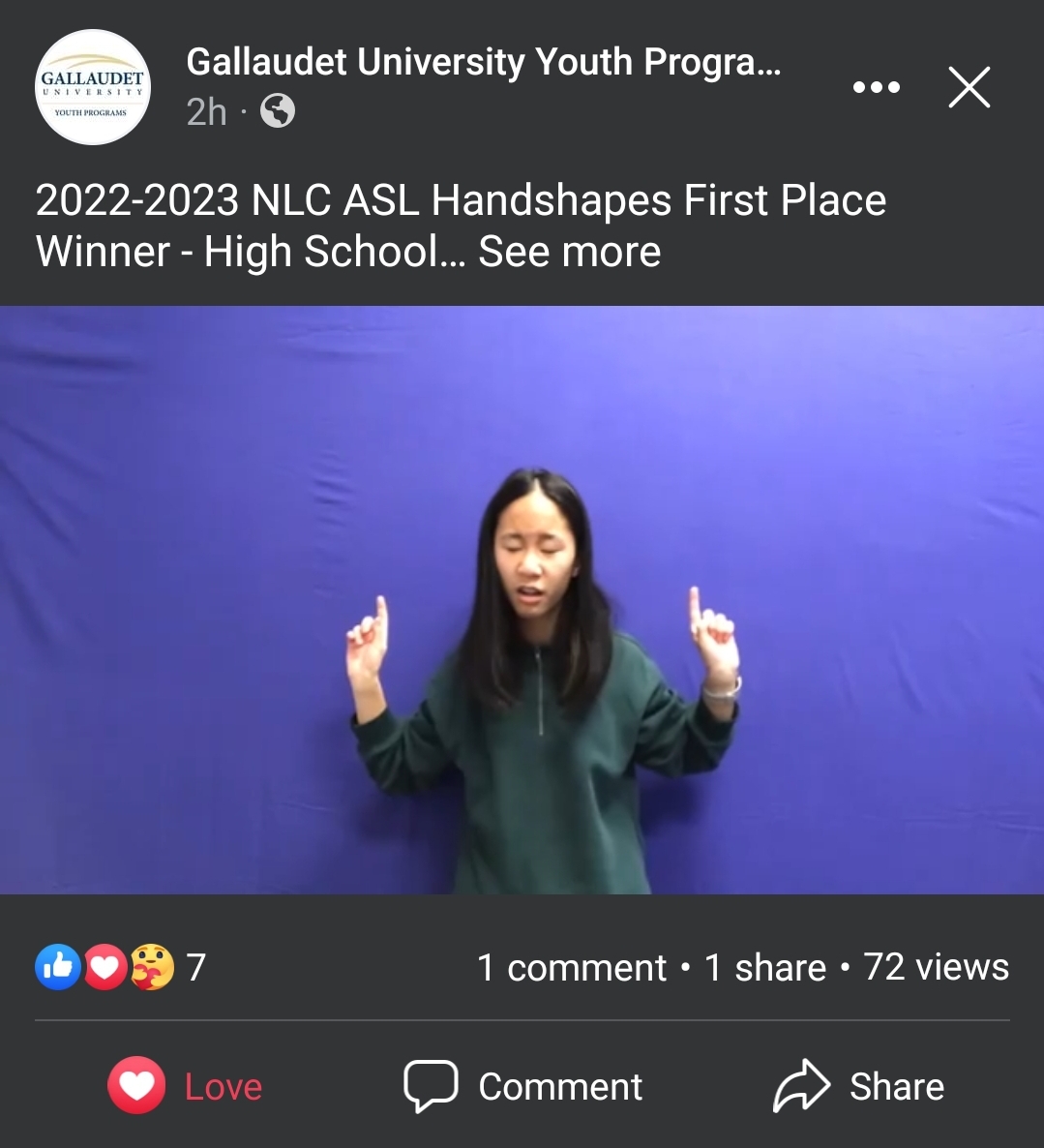This screenshot has height=1148, width=1044.
Task: Tap the Love reaction button
Action: (x=185, y=1086)
